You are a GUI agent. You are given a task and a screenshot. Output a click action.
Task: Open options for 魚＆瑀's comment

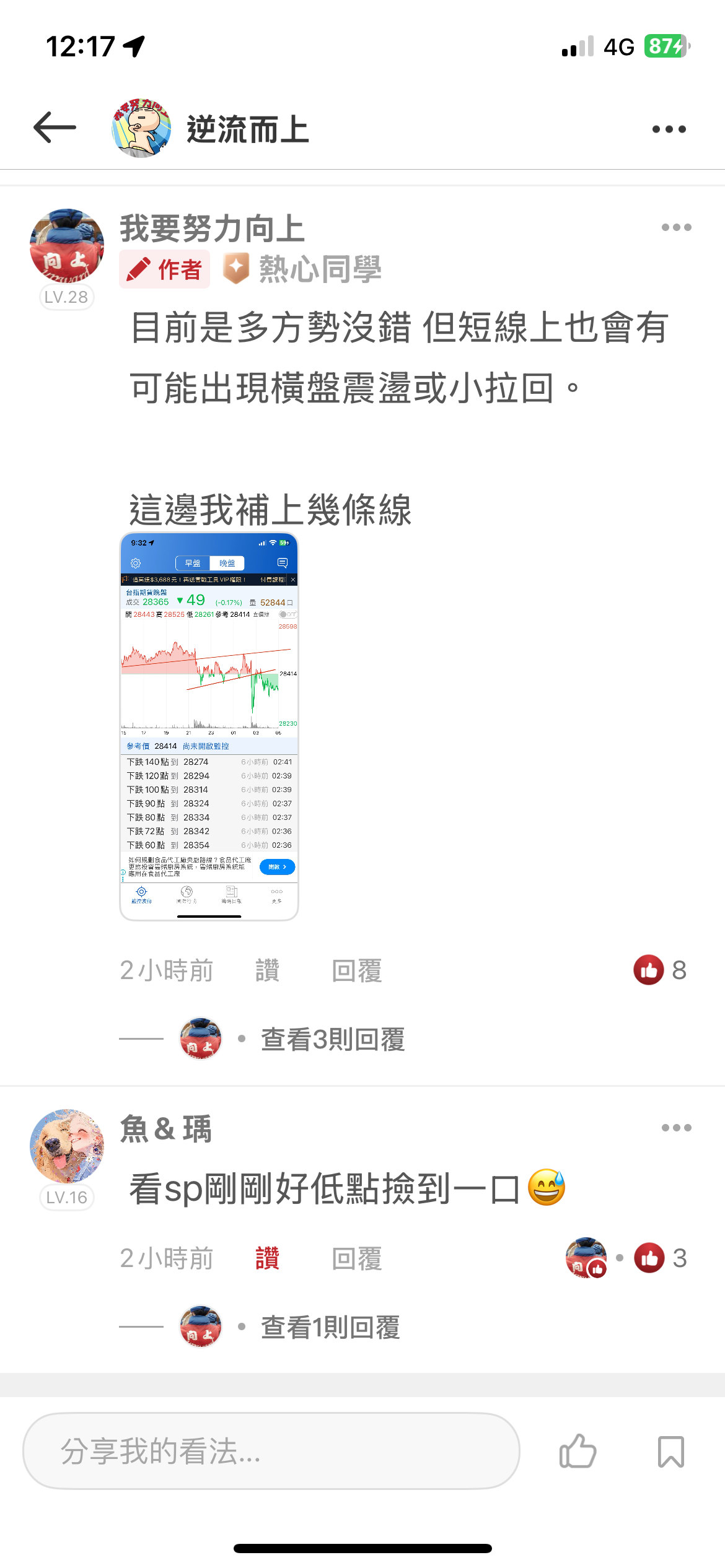coord(676,1128)
